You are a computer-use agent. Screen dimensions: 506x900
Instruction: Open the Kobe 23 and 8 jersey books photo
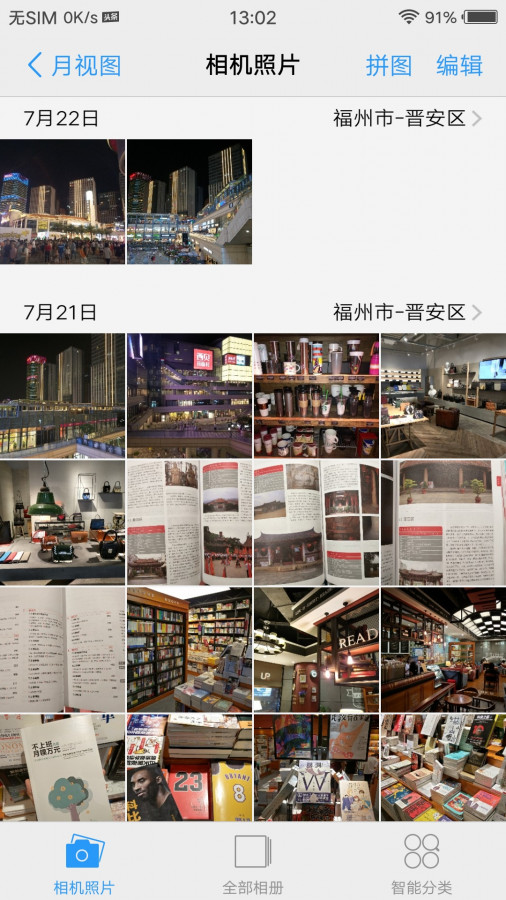point(189,767)
